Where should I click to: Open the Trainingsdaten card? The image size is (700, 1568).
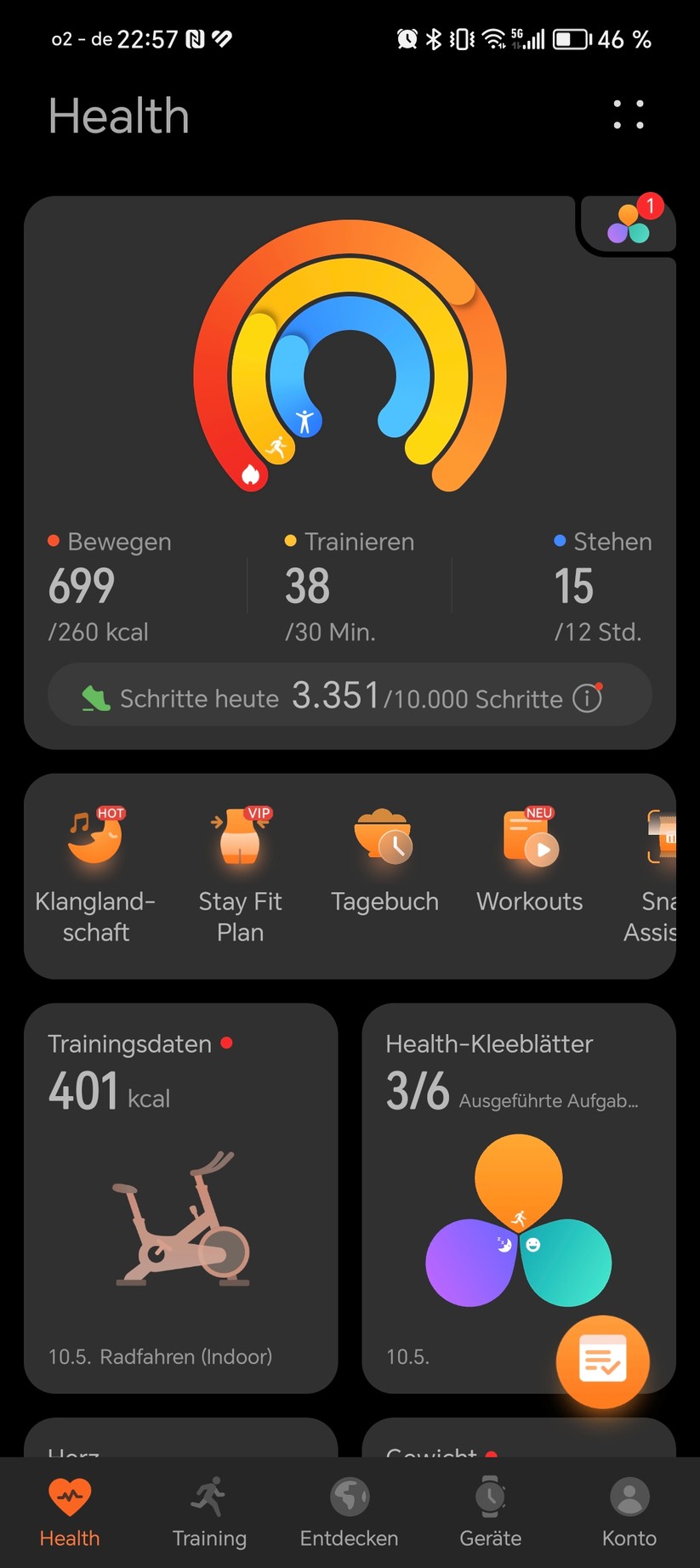pos(180,1197)
